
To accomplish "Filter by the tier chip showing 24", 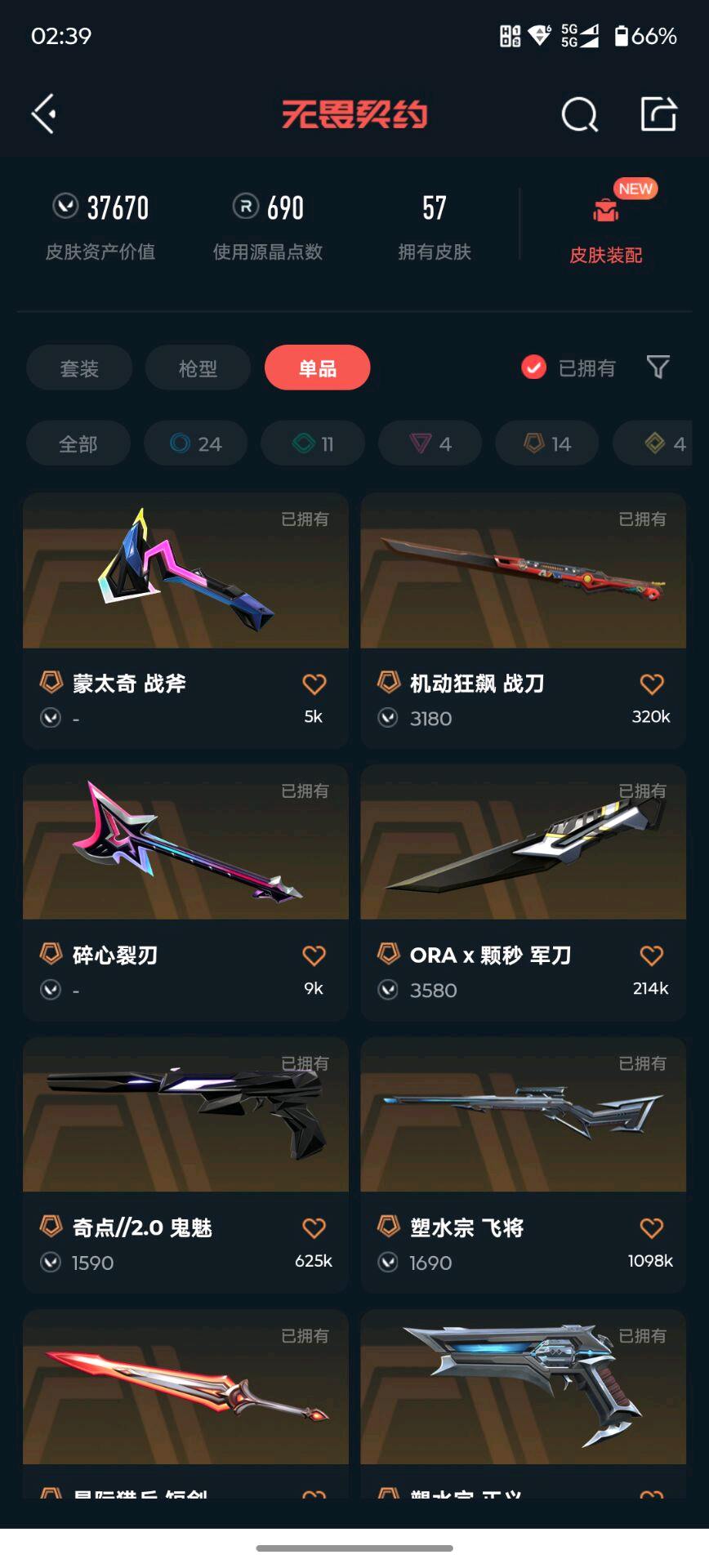I will click(x=196, y=443).
